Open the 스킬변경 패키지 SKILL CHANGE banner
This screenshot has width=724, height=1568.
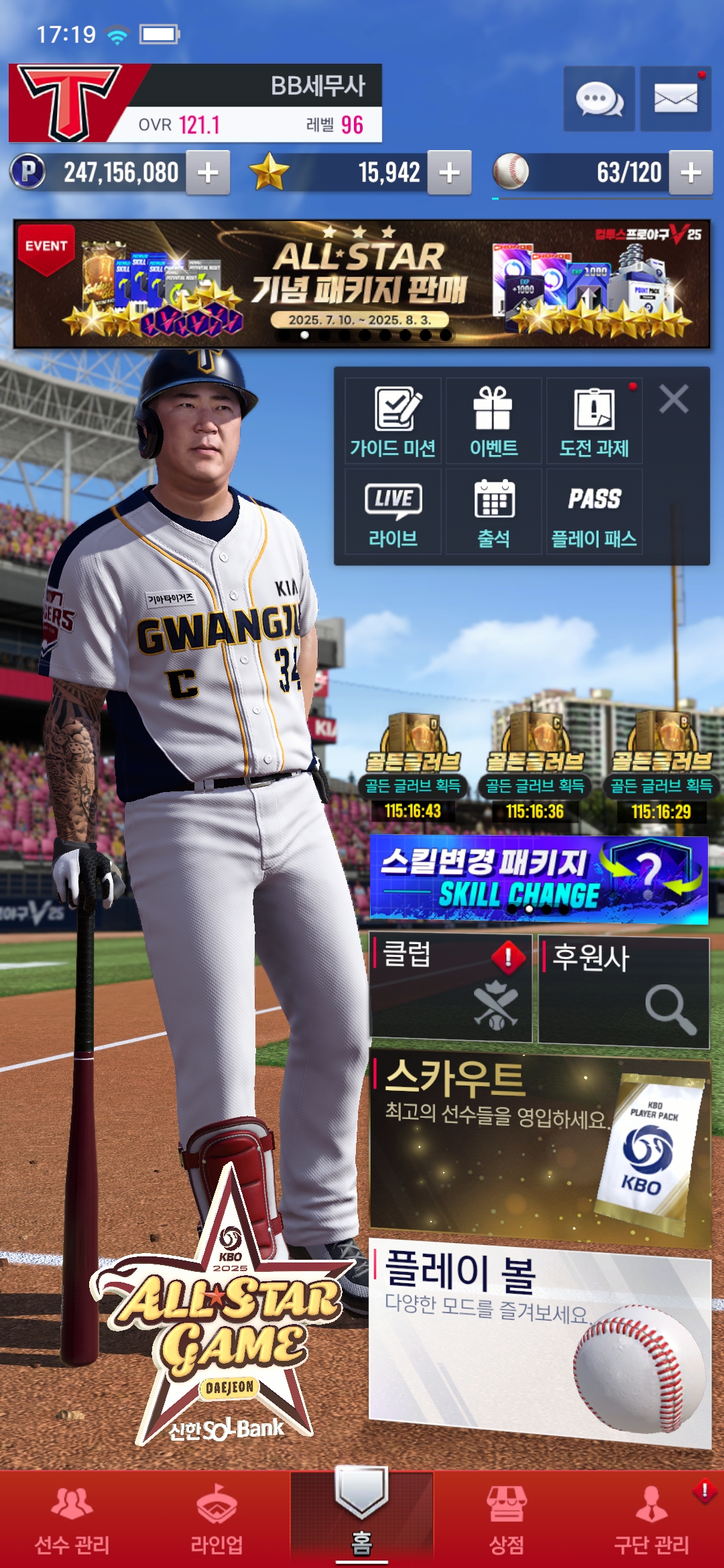pyautogui.click(x=539, y=880)
